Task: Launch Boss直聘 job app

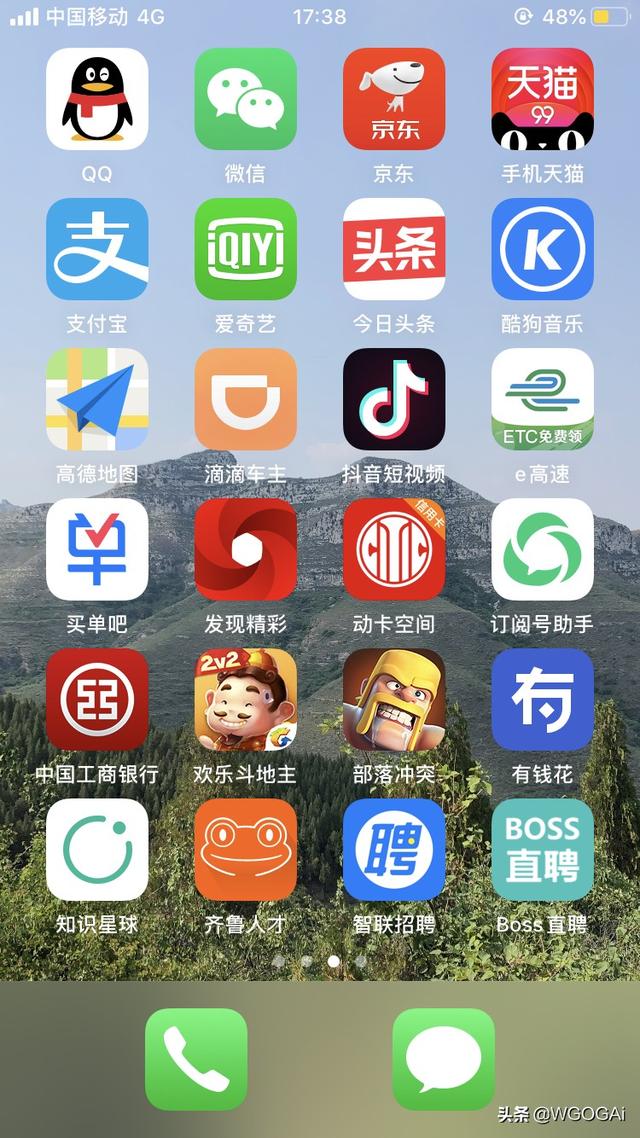Action: click(x=542, y=849)
